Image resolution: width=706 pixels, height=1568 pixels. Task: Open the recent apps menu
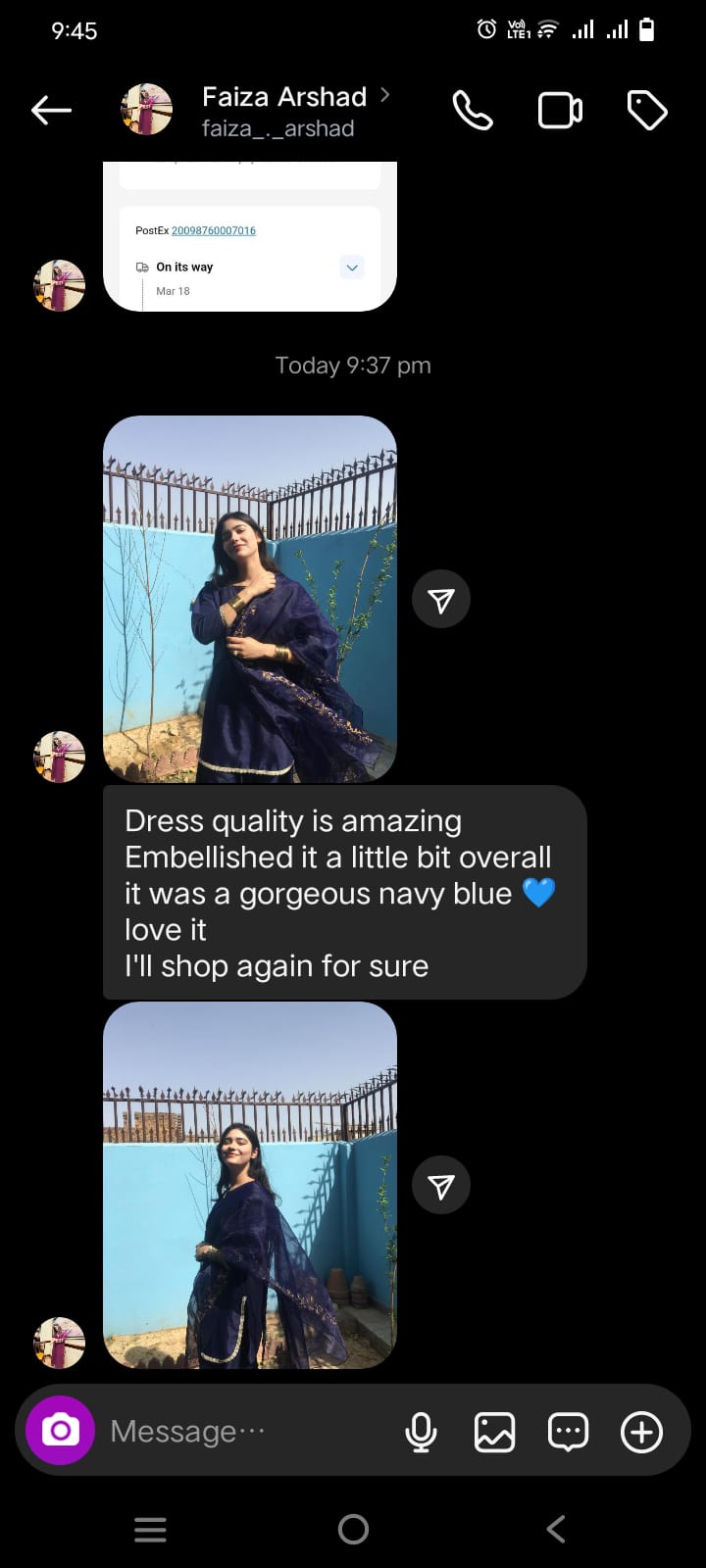(x=150, y=1529)
